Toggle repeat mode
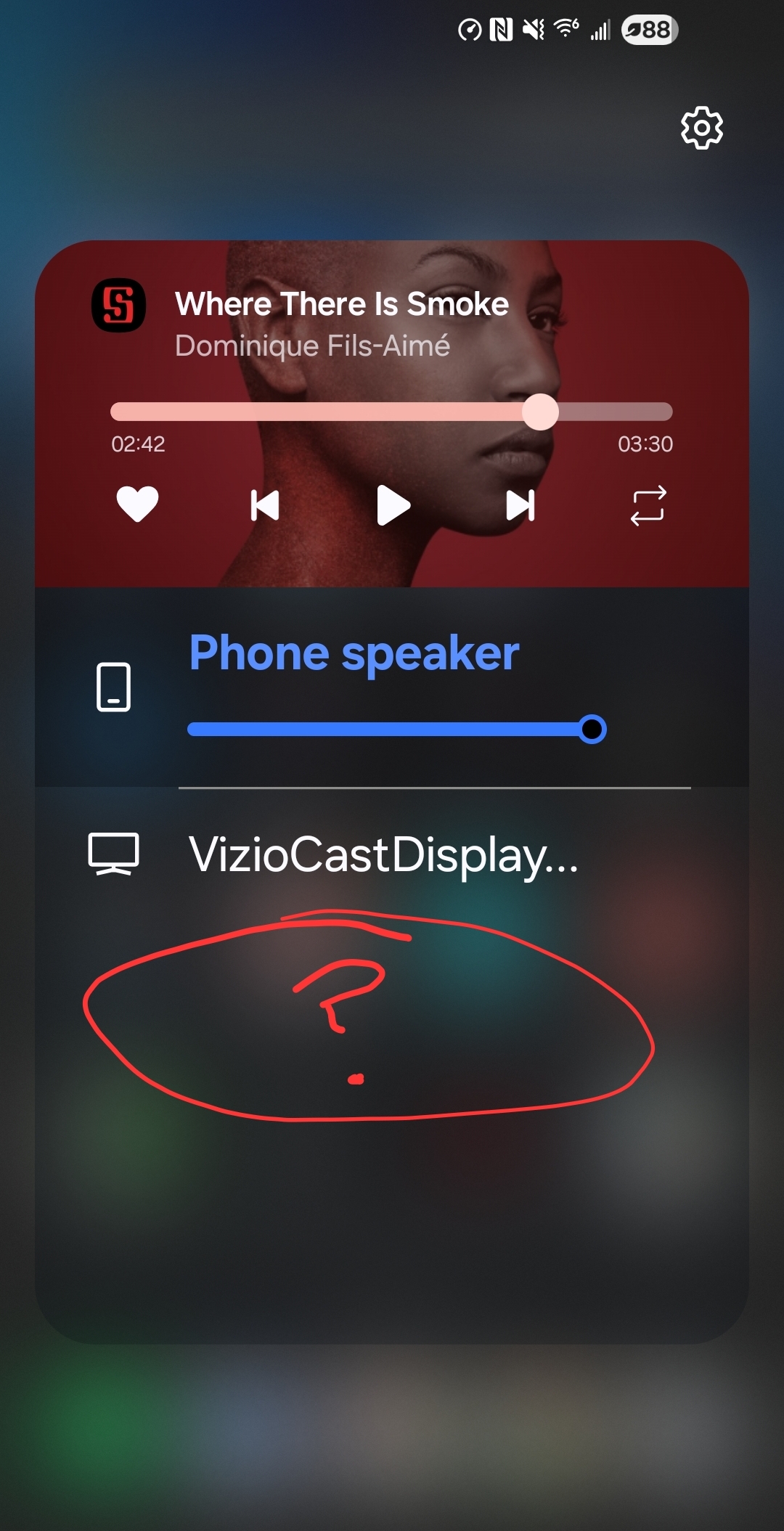Viewport: 784px width, 1531px height. tap(648, 505)
